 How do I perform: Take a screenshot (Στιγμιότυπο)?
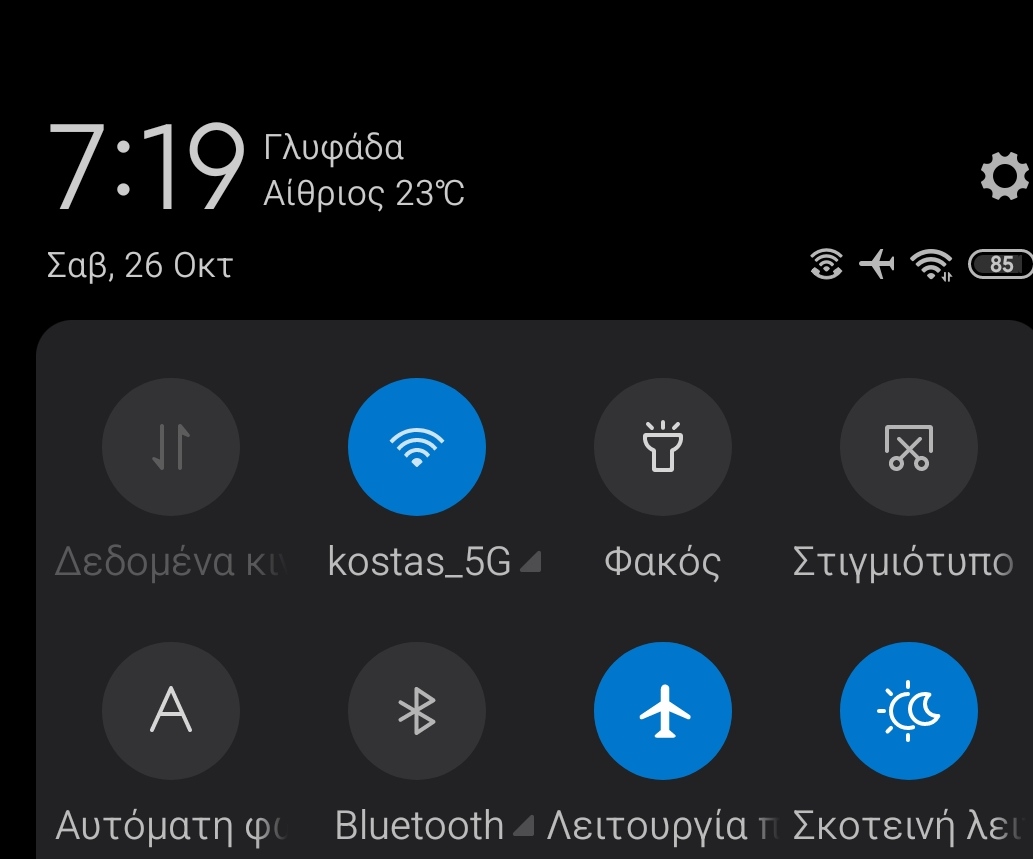908,446
